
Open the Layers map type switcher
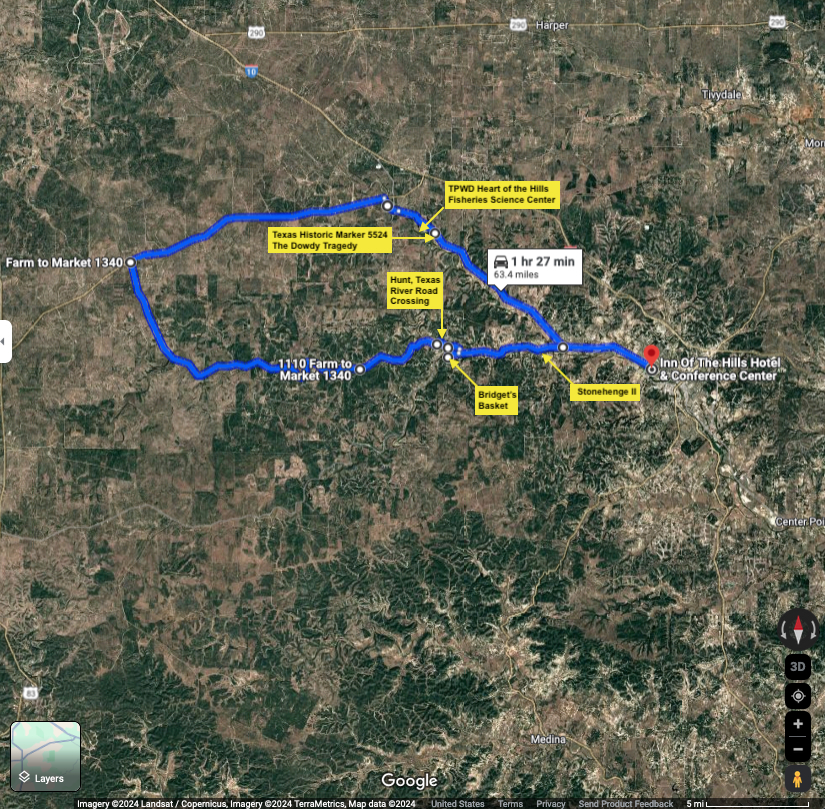pyautogui.click(x=45, y=757)
